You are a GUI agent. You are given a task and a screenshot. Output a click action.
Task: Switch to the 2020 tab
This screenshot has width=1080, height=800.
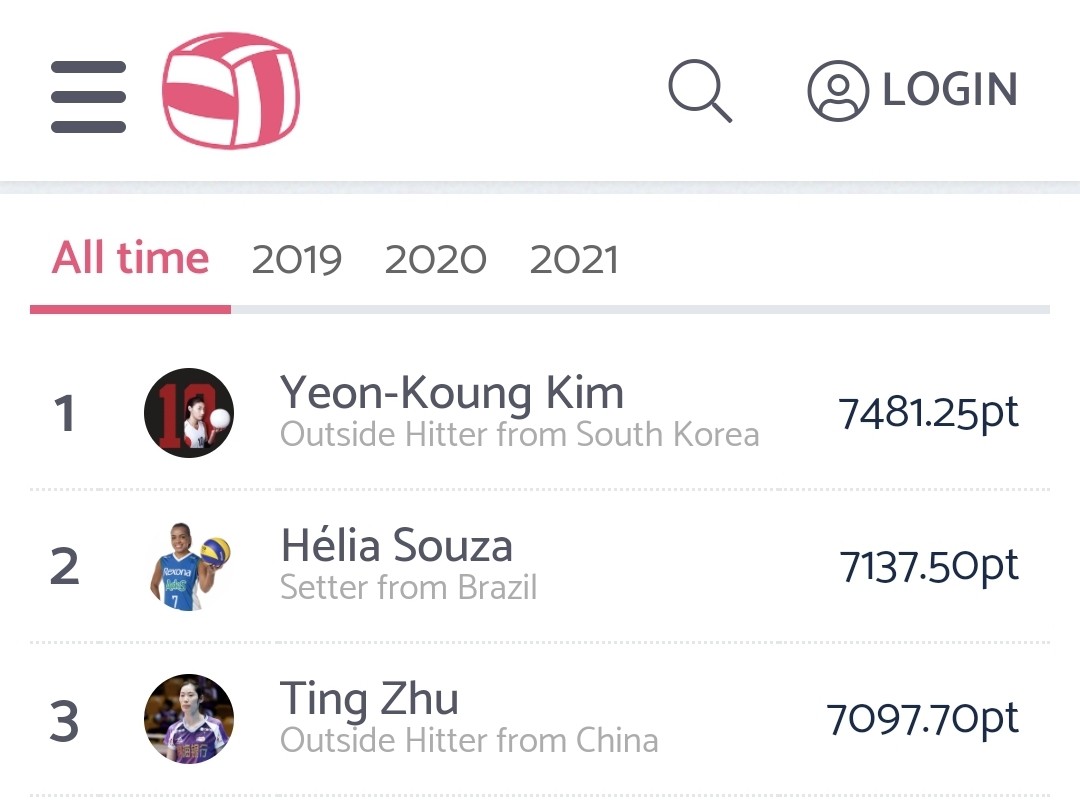pyautogui.click(x=435, y=260)
